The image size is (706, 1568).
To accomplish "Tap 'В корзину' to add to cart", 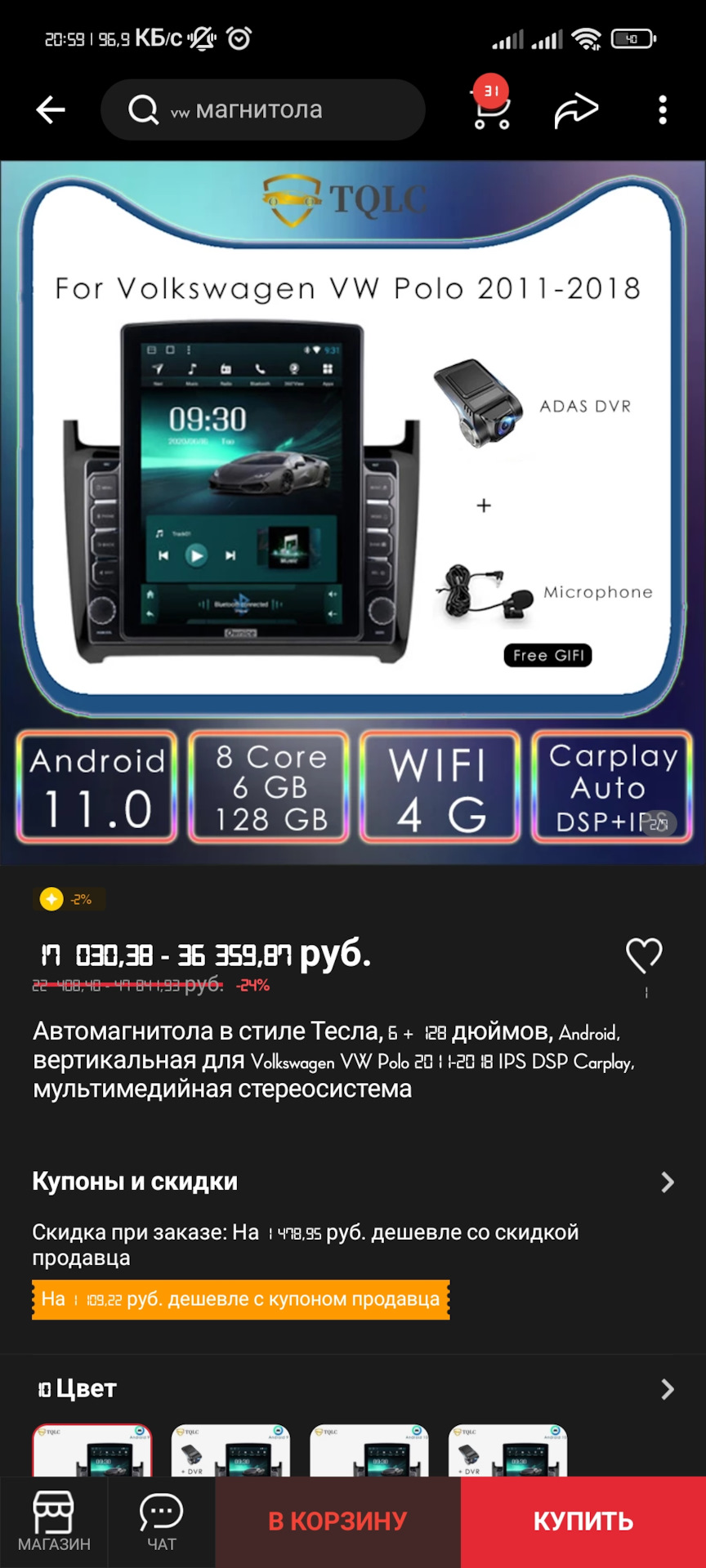I will 337,1521.
